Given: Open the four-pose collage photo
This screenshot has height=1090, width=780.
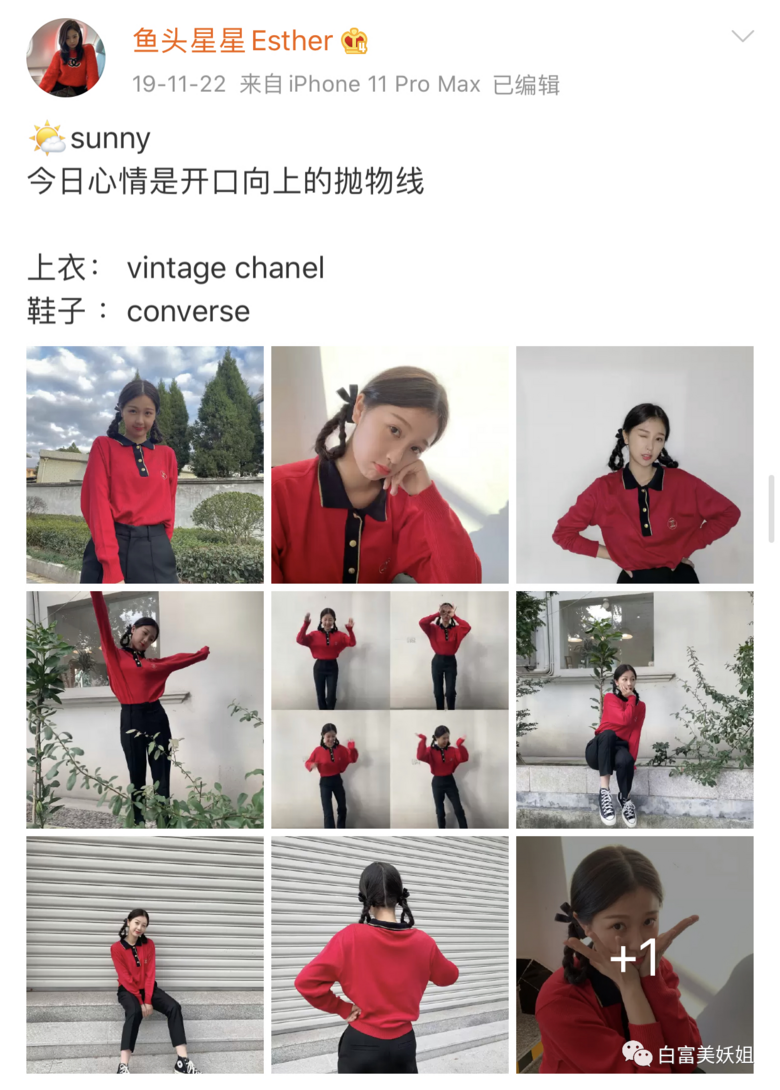Looking at the screenshot, I should tap(389, 709).
